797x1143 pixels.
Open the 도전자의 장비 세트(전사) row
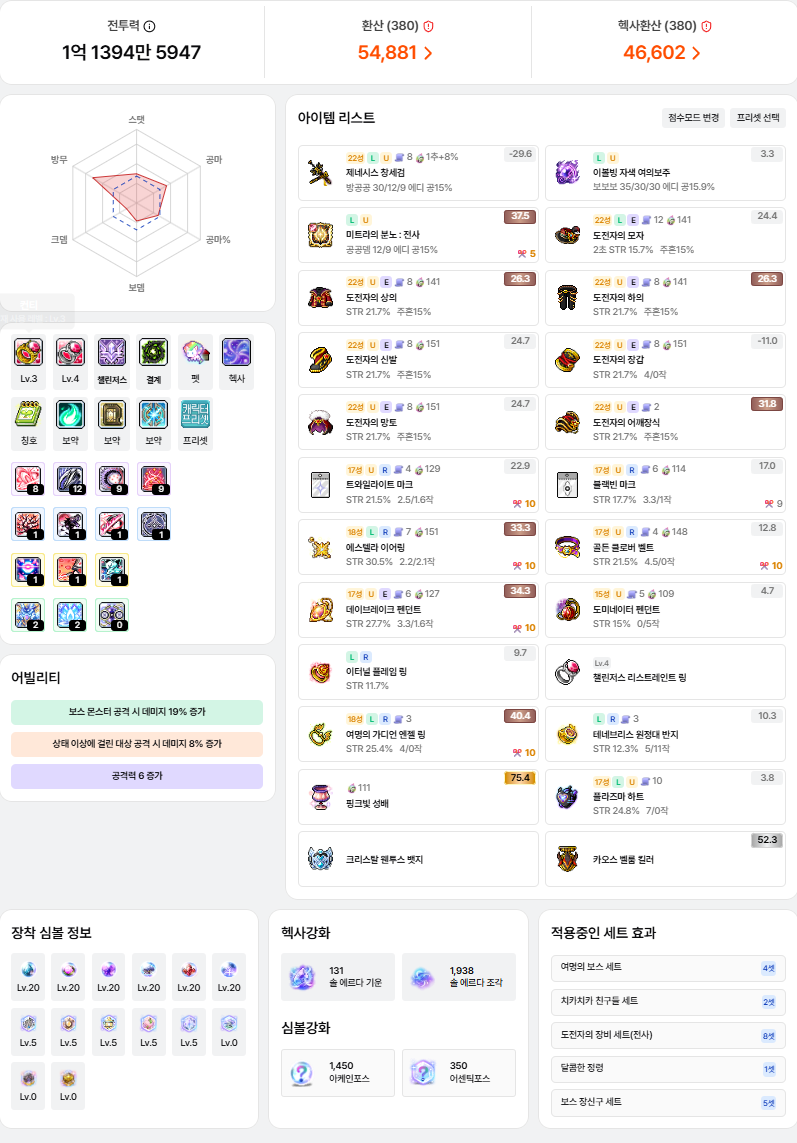coord(668,1035)
